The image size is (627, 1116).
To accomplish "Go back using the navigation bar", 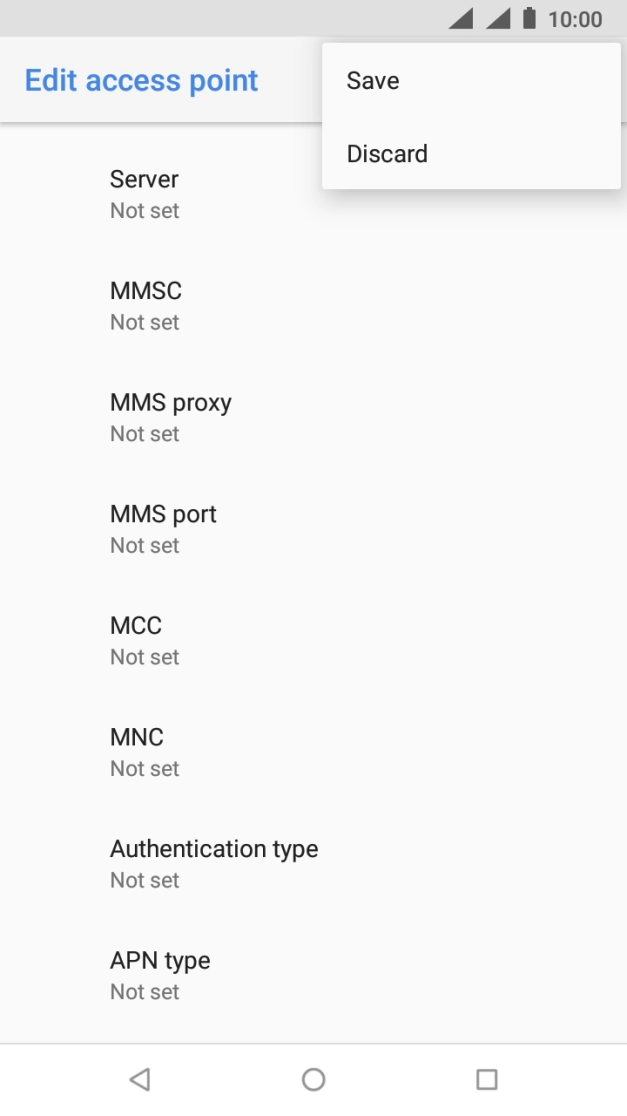I will (x=140, y=1079).
